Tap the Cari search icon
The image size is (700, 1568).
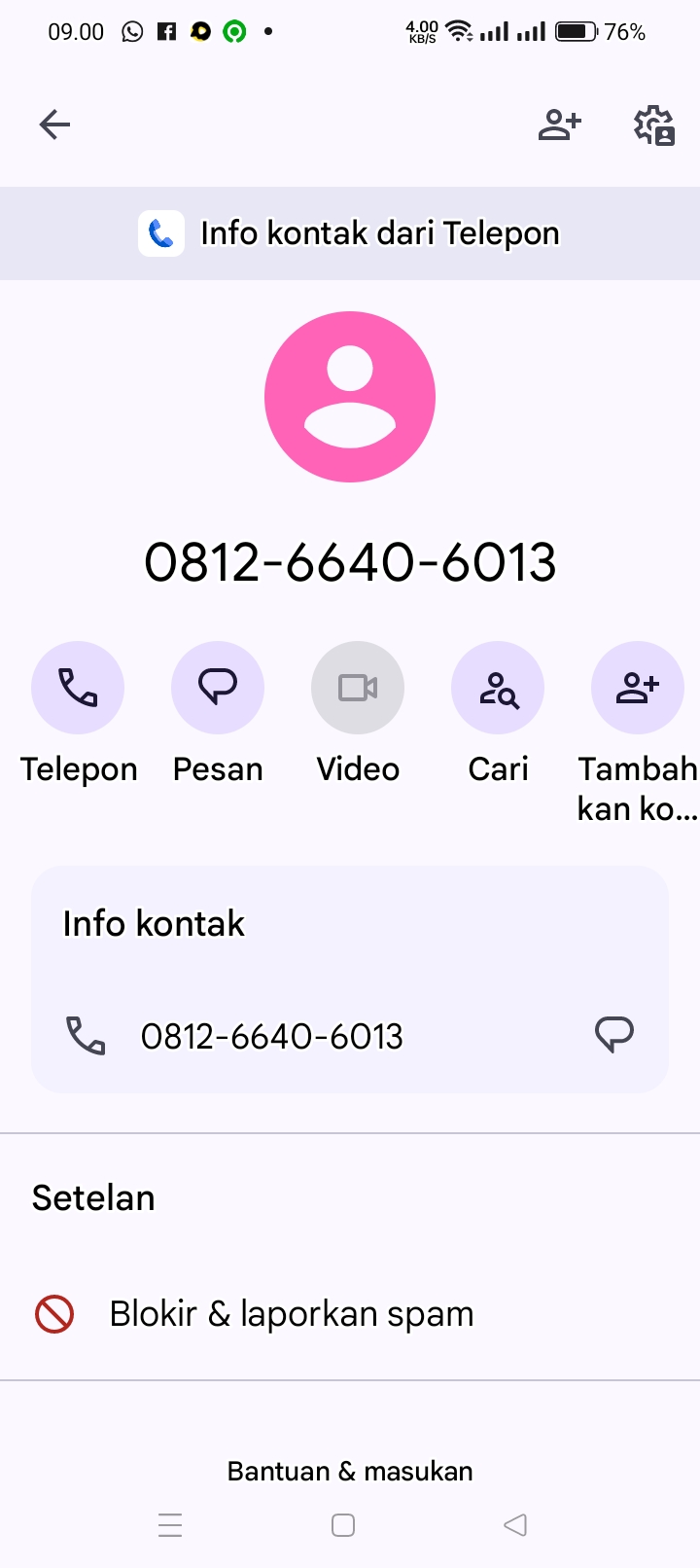tap(498, 687)
